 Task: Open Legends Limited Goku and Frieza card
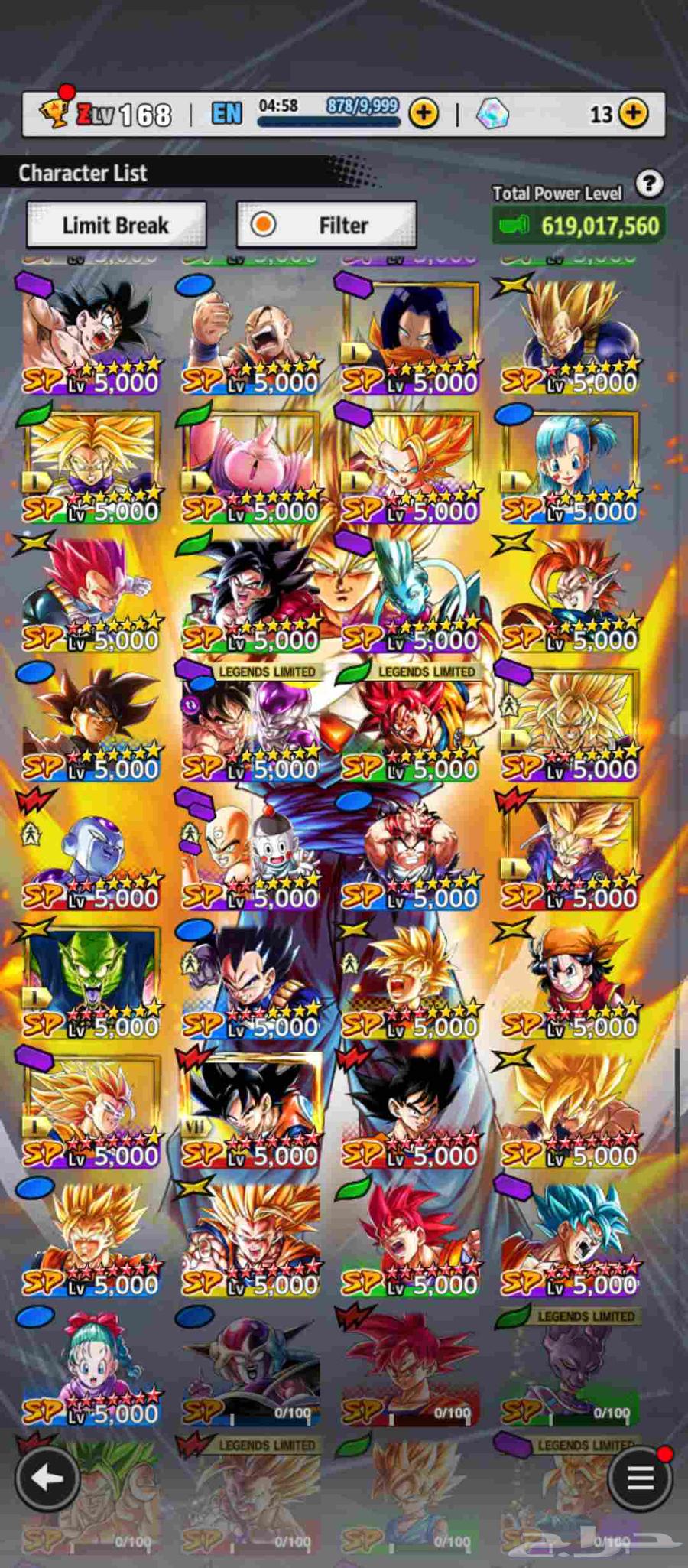(251, 723)
